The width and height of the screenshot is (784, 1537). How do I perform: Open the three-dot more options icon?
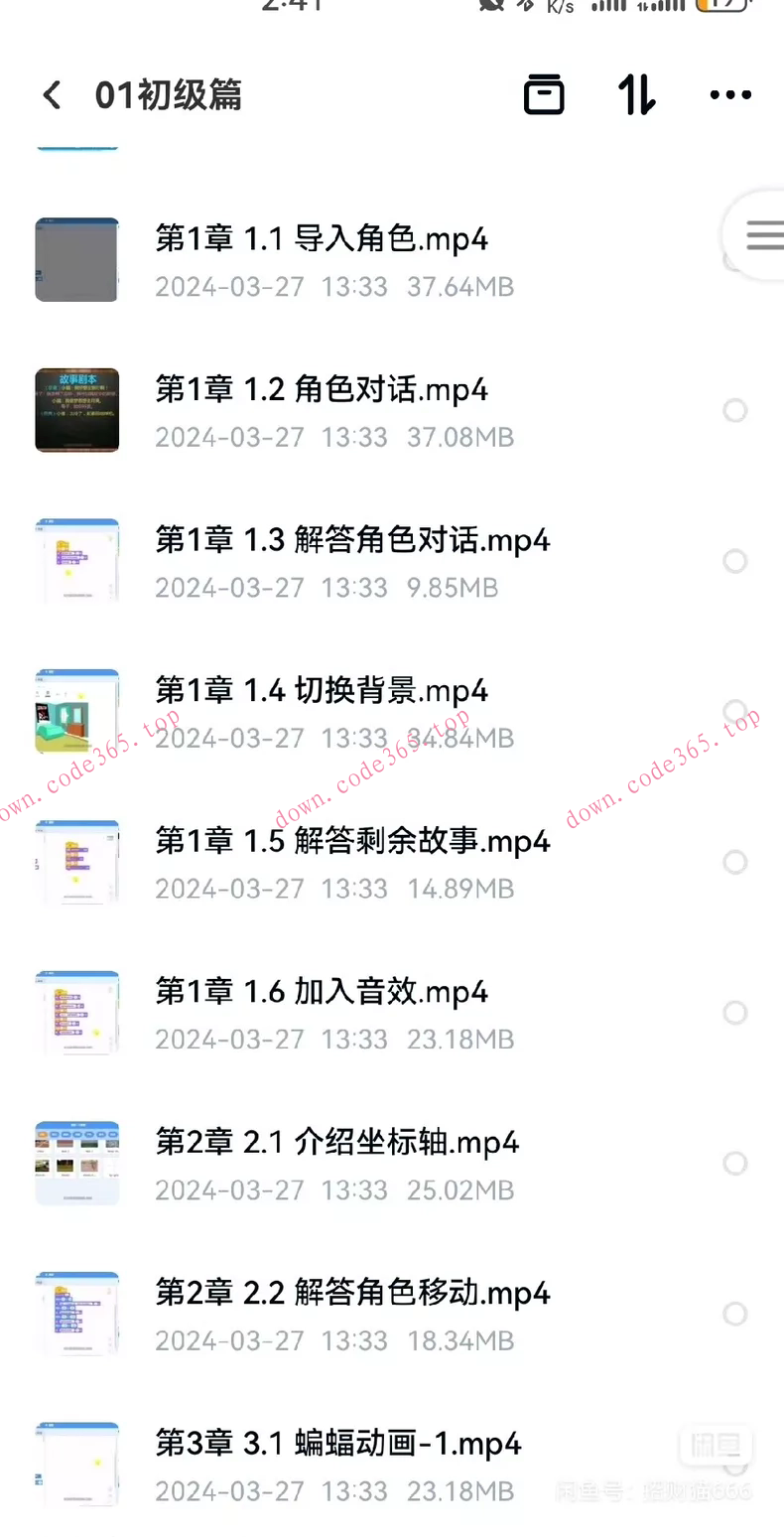click(729, 94)
